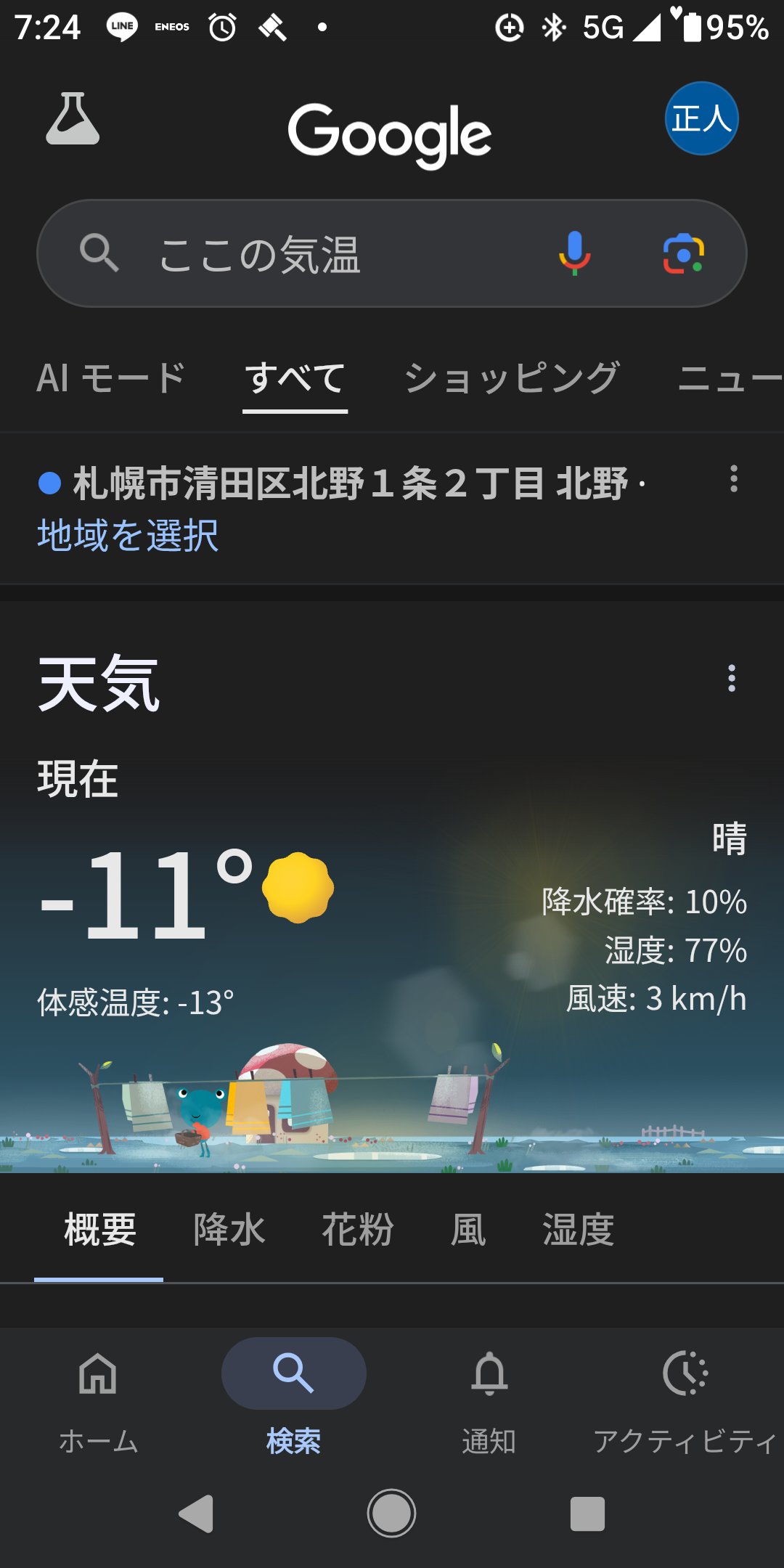Start voice search with the microphone
Viewport: 784px width, 1568px height.
[574, 253]
